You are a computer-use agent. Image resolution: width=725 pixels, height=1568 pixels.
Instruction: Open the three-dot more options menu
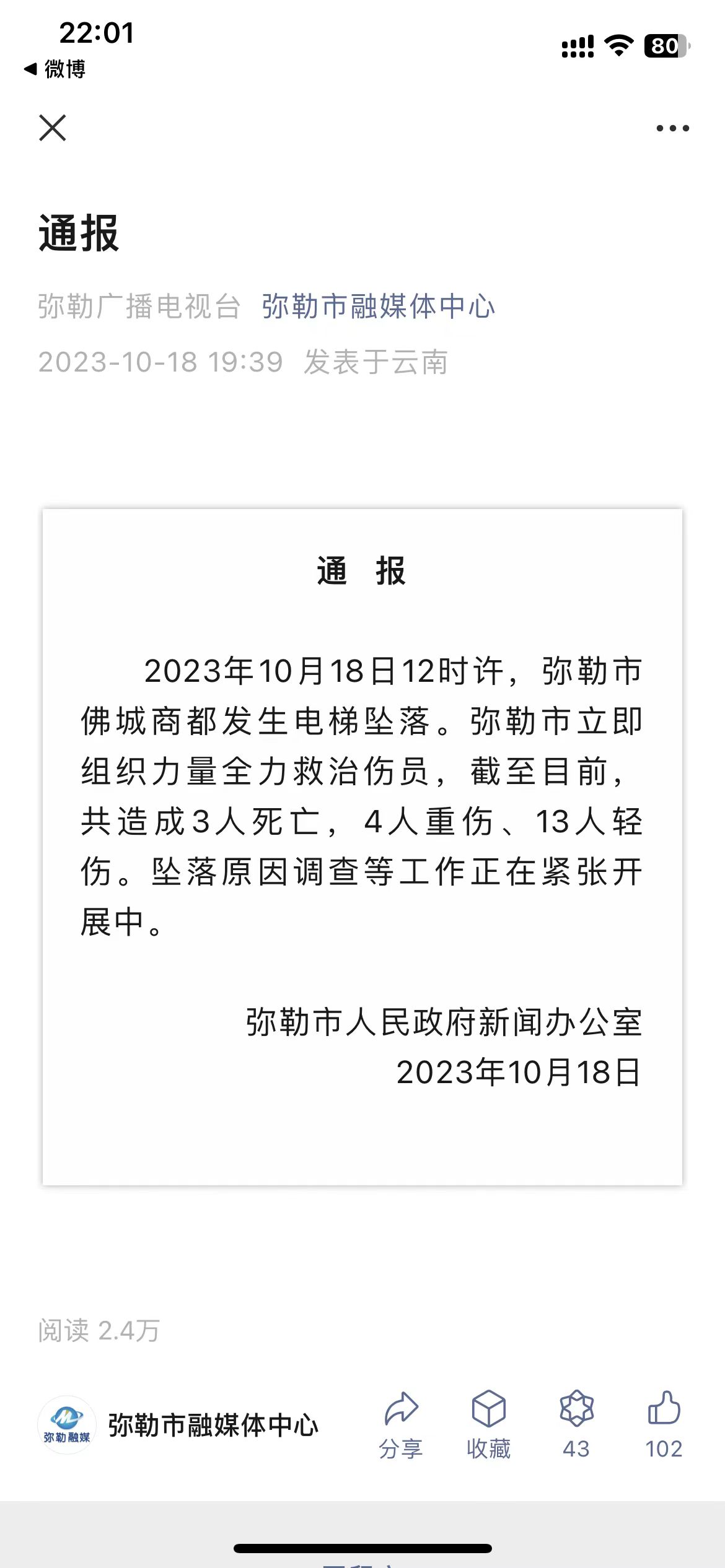[x=672, y=128]
